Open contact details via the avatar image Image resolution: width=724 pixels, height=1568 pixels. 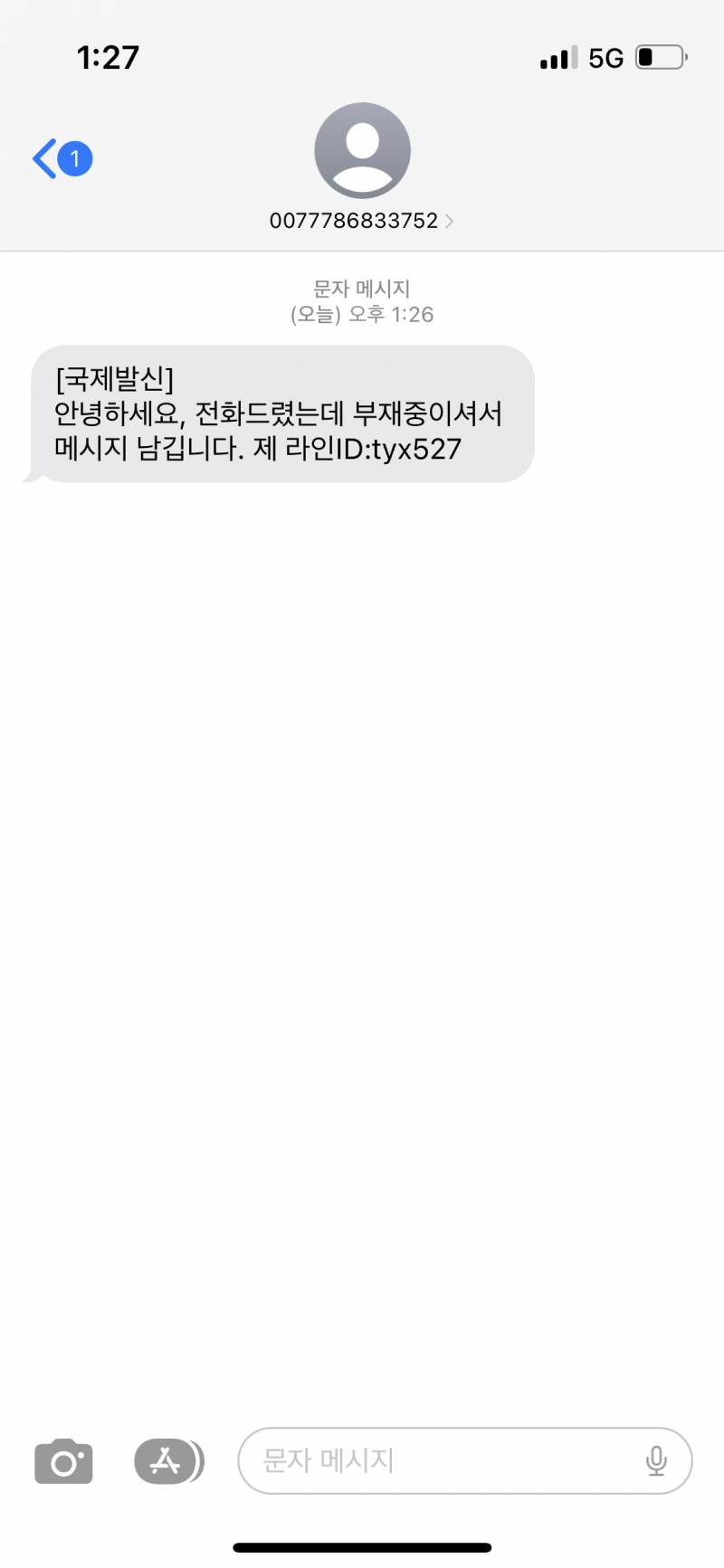point(362,150)
